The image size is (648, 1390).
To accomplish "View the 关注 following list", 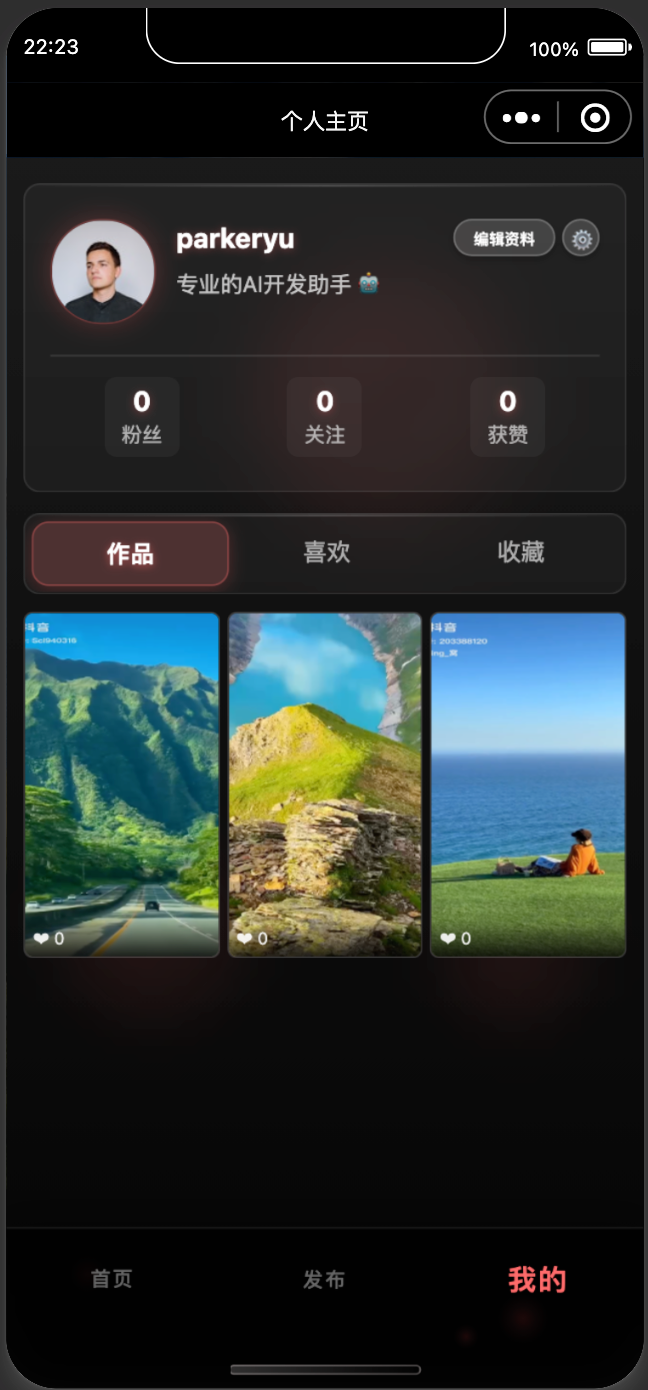I will [x=325, y=416].
